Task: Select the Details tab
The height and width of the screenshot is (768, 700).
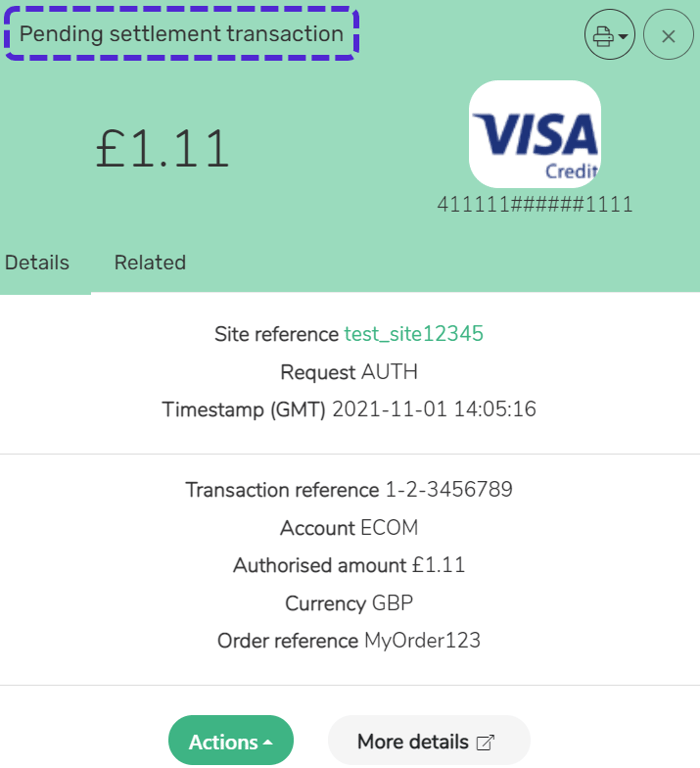Action: coord(37,263)
